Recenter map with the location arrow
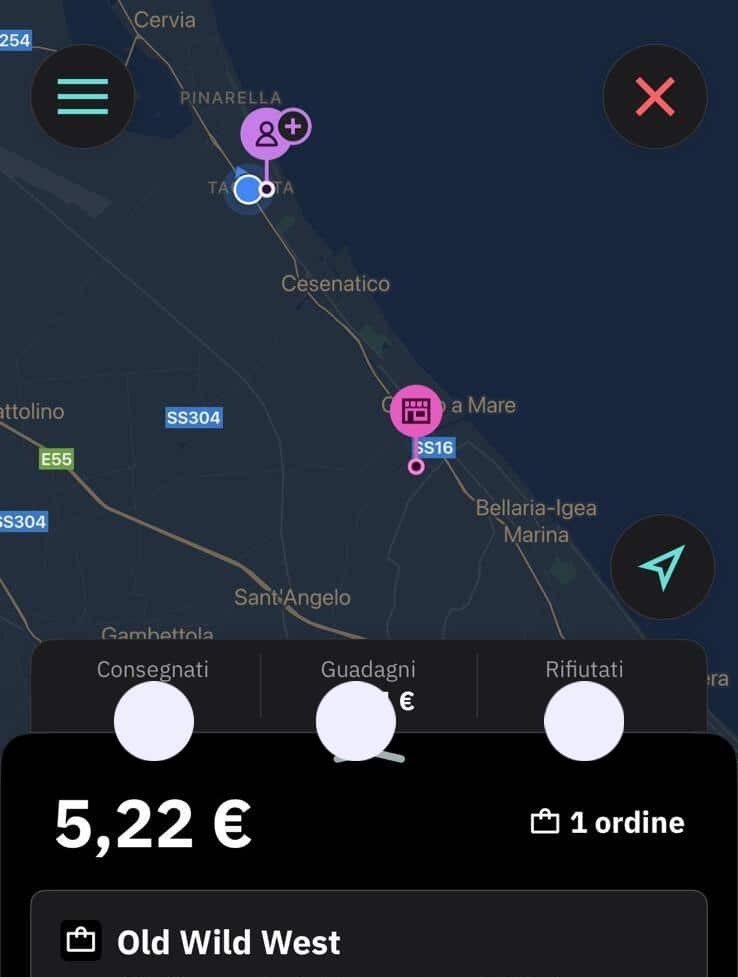Viewport: 738px width, 977px height. point(663,566)
